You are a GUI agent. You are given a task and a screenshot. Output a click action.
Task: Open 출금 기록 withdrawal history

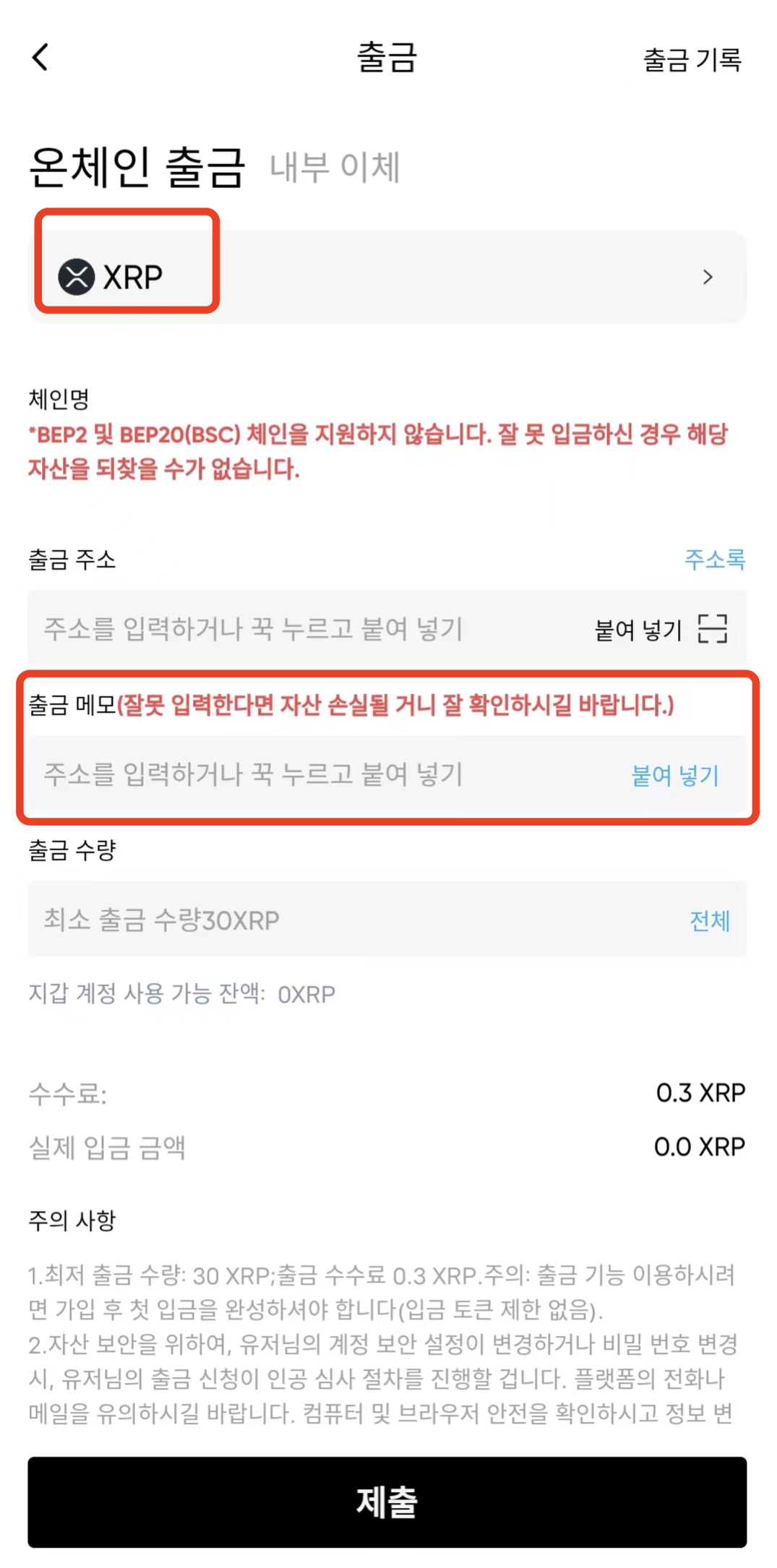[x=692, y=60]
